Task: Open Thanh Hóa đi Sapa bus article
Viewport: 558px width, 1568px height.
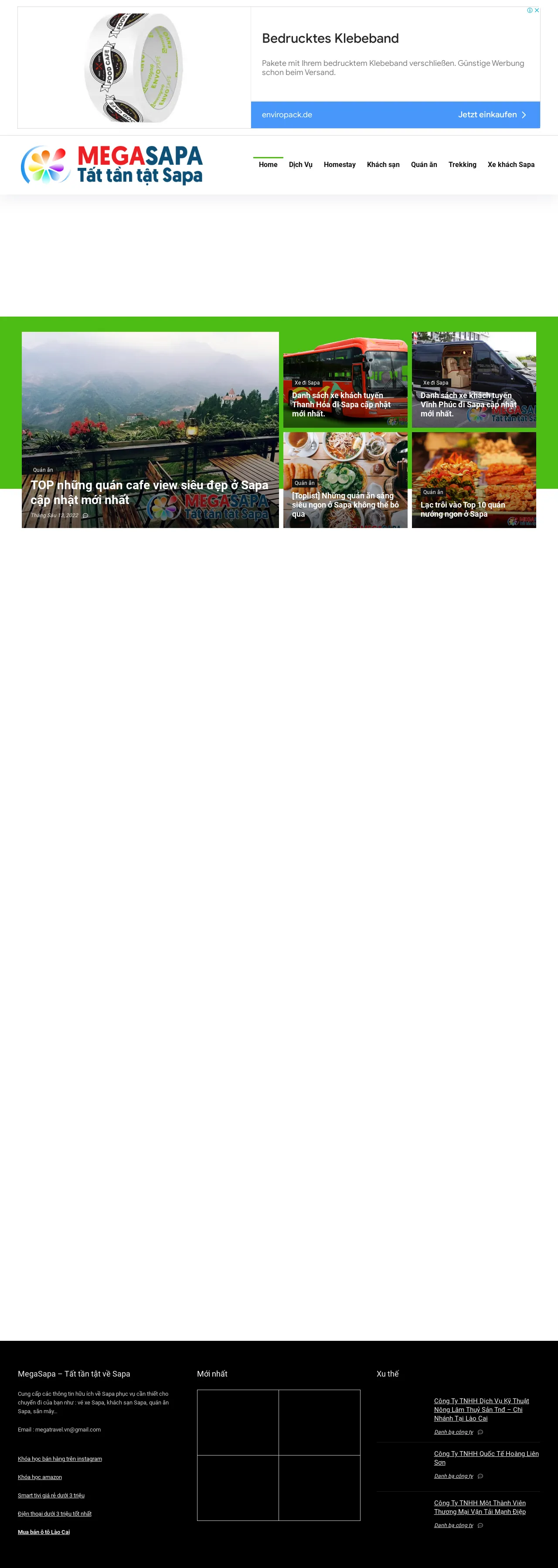Action: [341, 404]
